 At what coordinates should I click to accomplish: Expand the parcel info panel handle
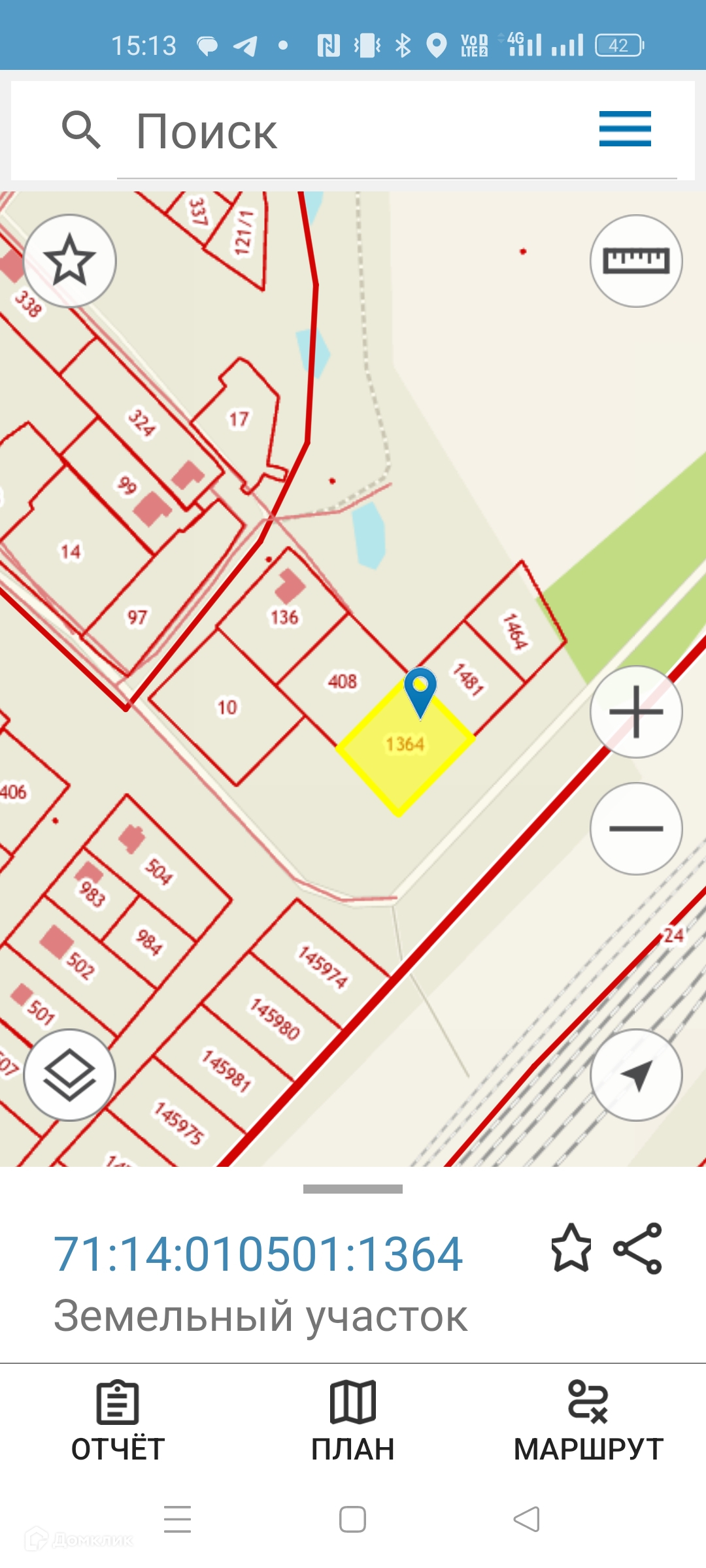coord(353,1189)
